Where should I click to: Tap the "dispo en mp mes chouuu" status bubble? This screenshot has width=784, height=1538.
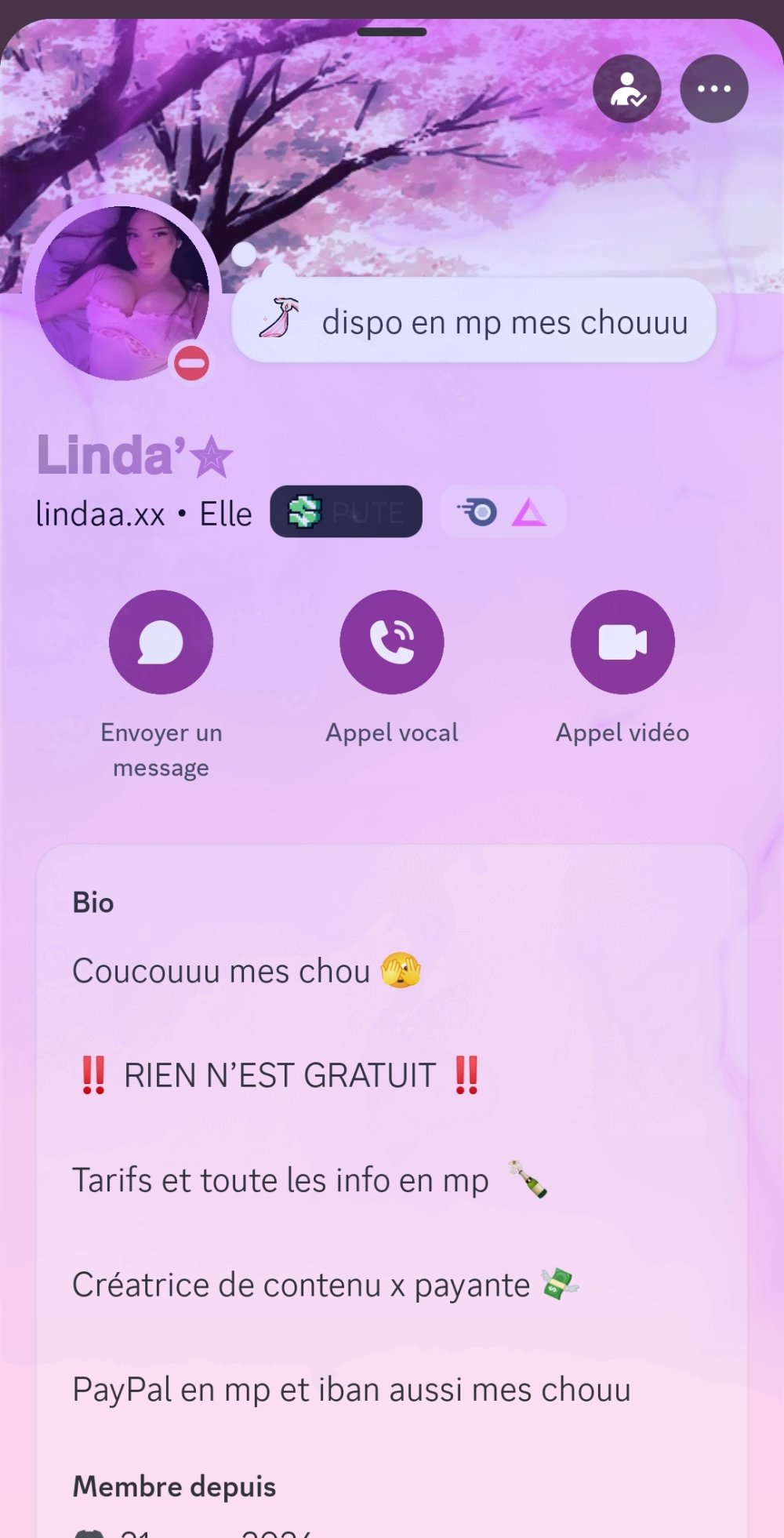[x=474, y=322]
